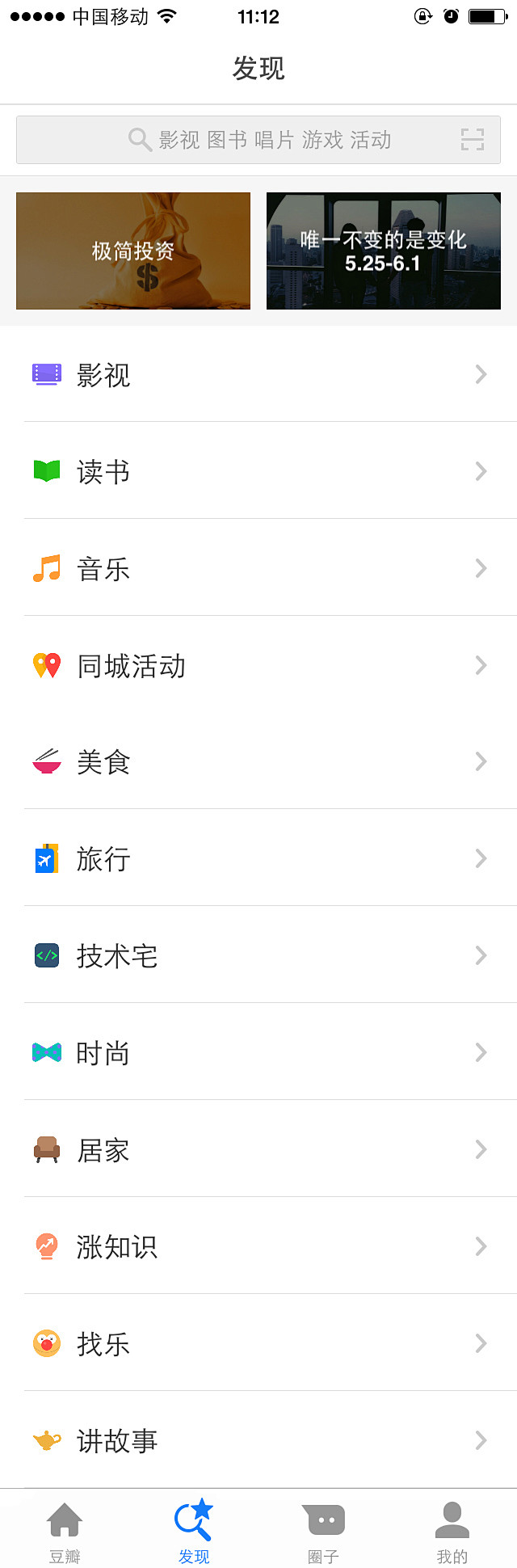
Task: Tap the search field for 影视 图书 唱片
Action: pos(258,140)
